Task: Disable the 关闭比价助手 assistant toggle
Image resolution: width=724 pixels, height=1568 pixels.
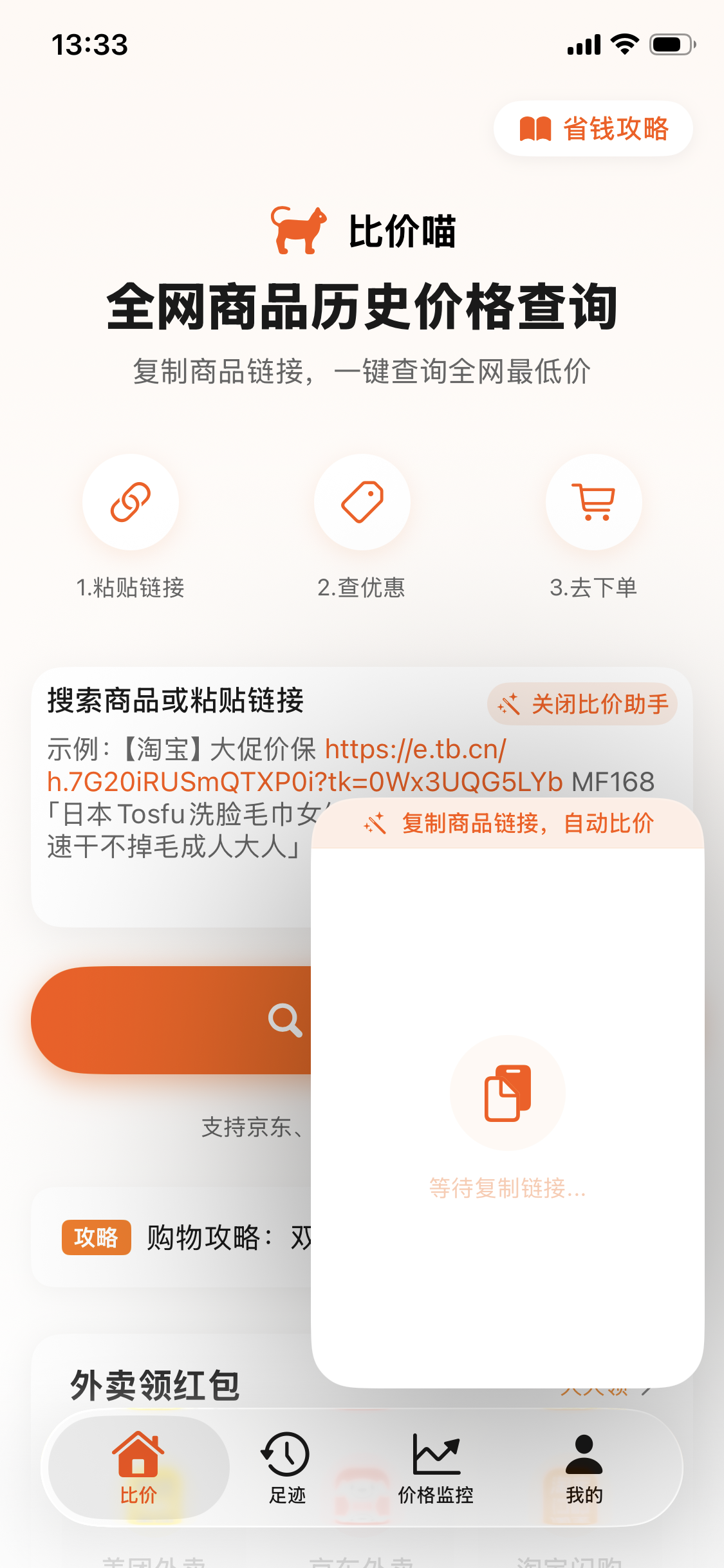Action: (x=582, y=705)
